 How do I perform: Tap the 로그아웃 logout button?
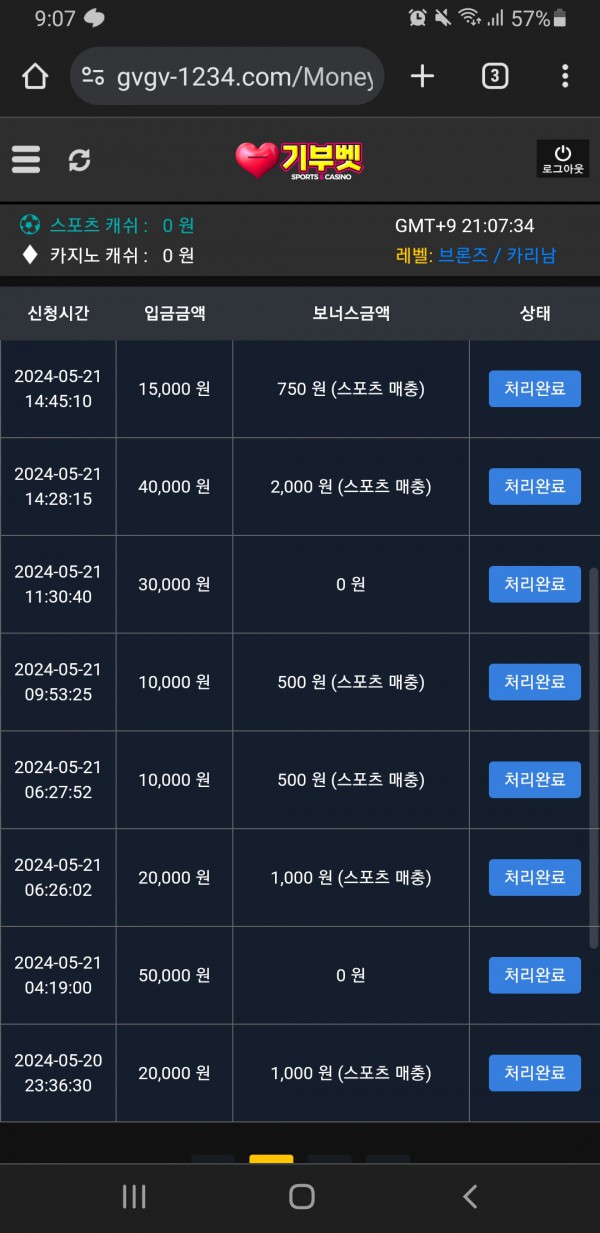563,159
